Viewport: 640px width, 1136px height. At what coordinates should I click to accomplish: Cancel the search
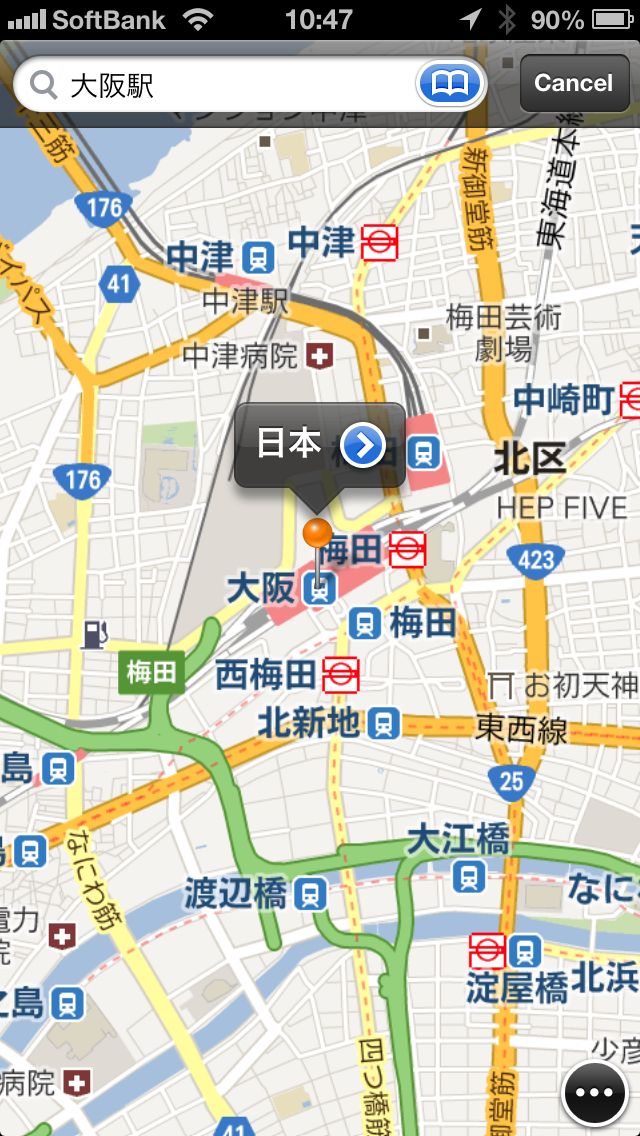click(x=574, y=83)
